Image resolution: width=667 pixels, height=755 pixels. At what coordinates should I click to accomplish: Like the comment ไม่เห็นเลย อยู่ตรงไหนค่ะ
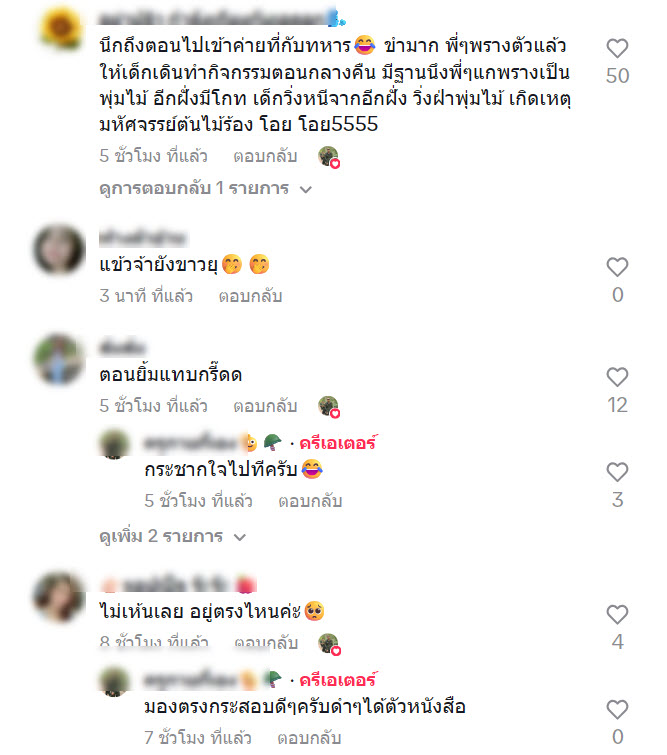(617, 614)
